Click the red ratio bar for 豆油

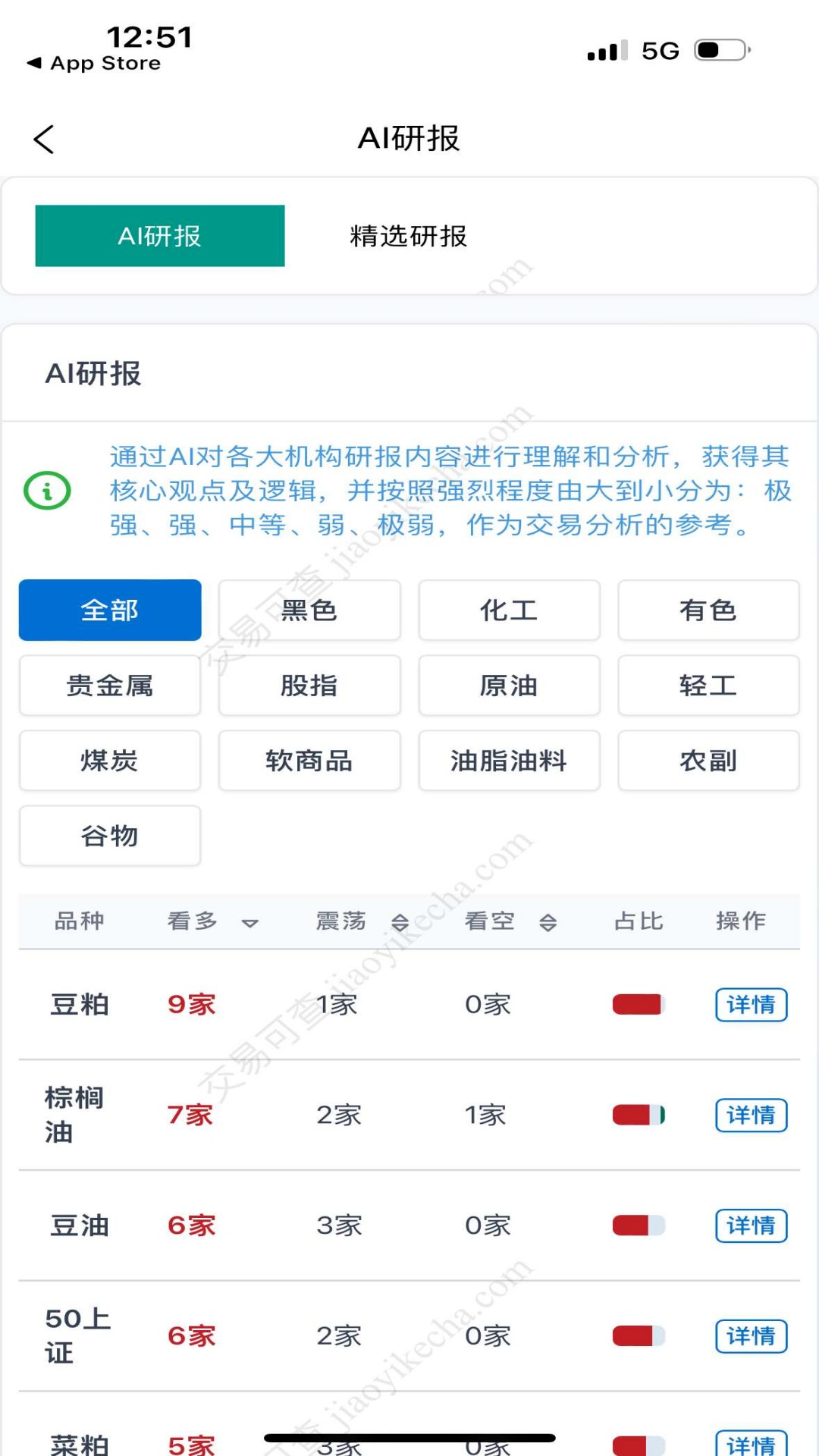[638, 1225]
